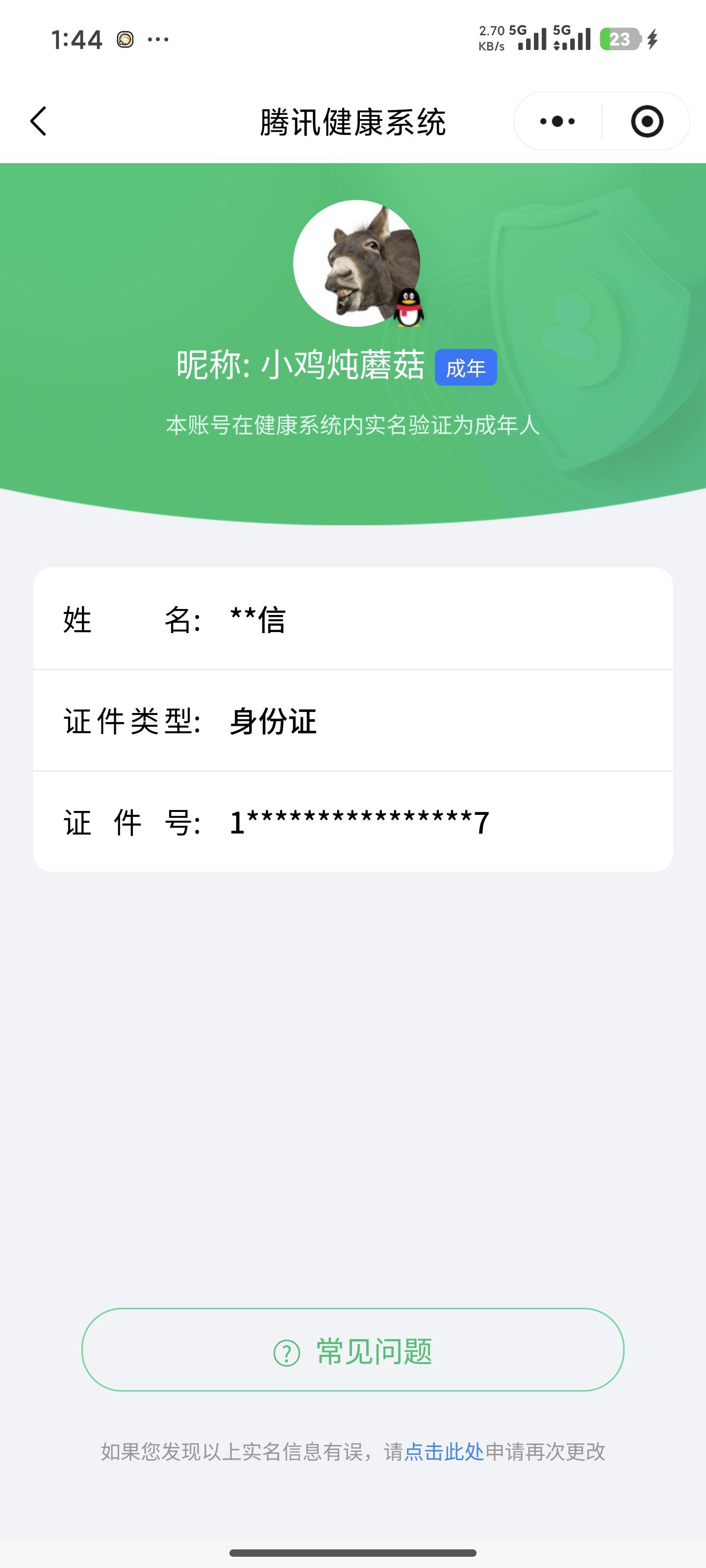Image resolution: width=706 pixels, height=1568 pixels.
Task: Click the back arrow to exit
Action: pyautogui.click(x=38, y=121)
